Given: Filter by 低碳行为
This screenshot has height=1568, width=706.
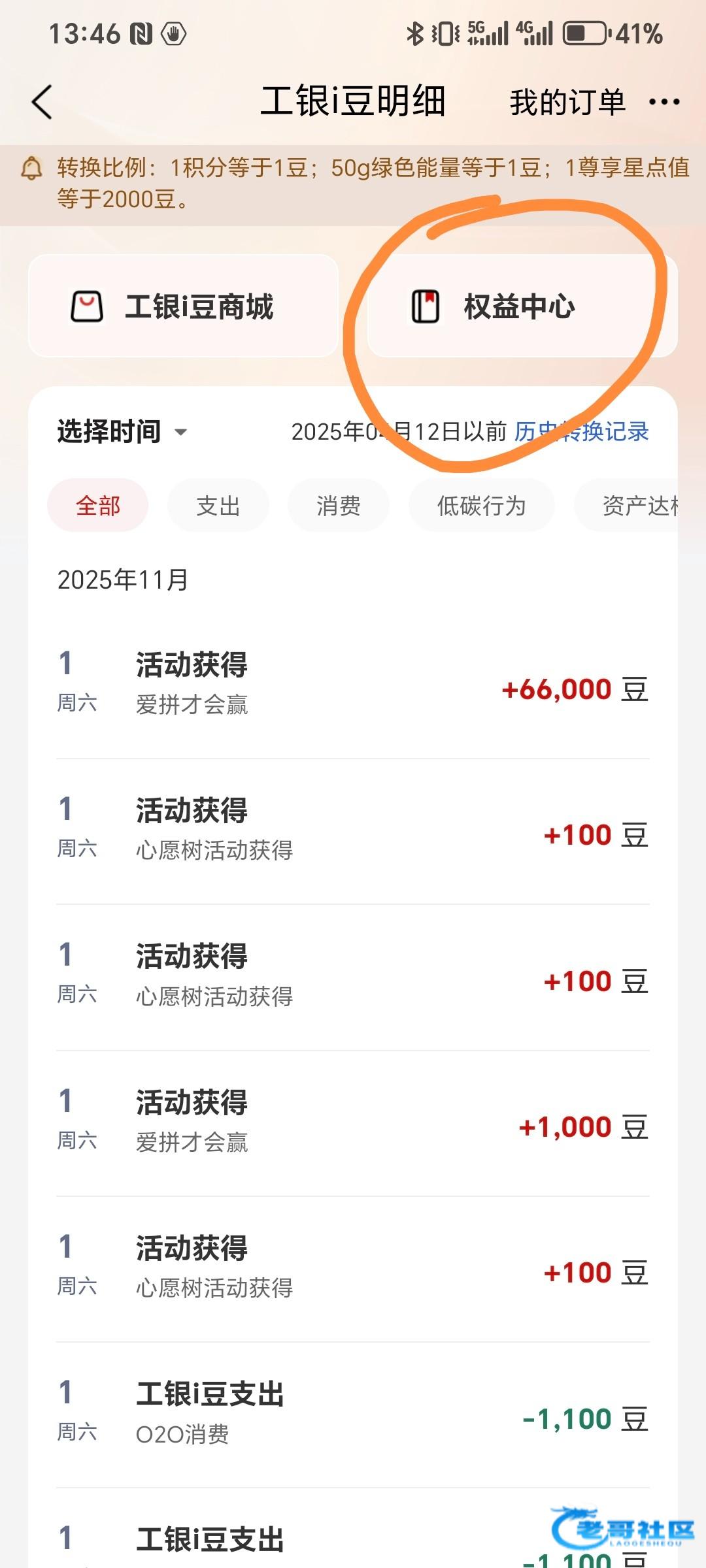Looking at the screenshot, I should (482, 506).
